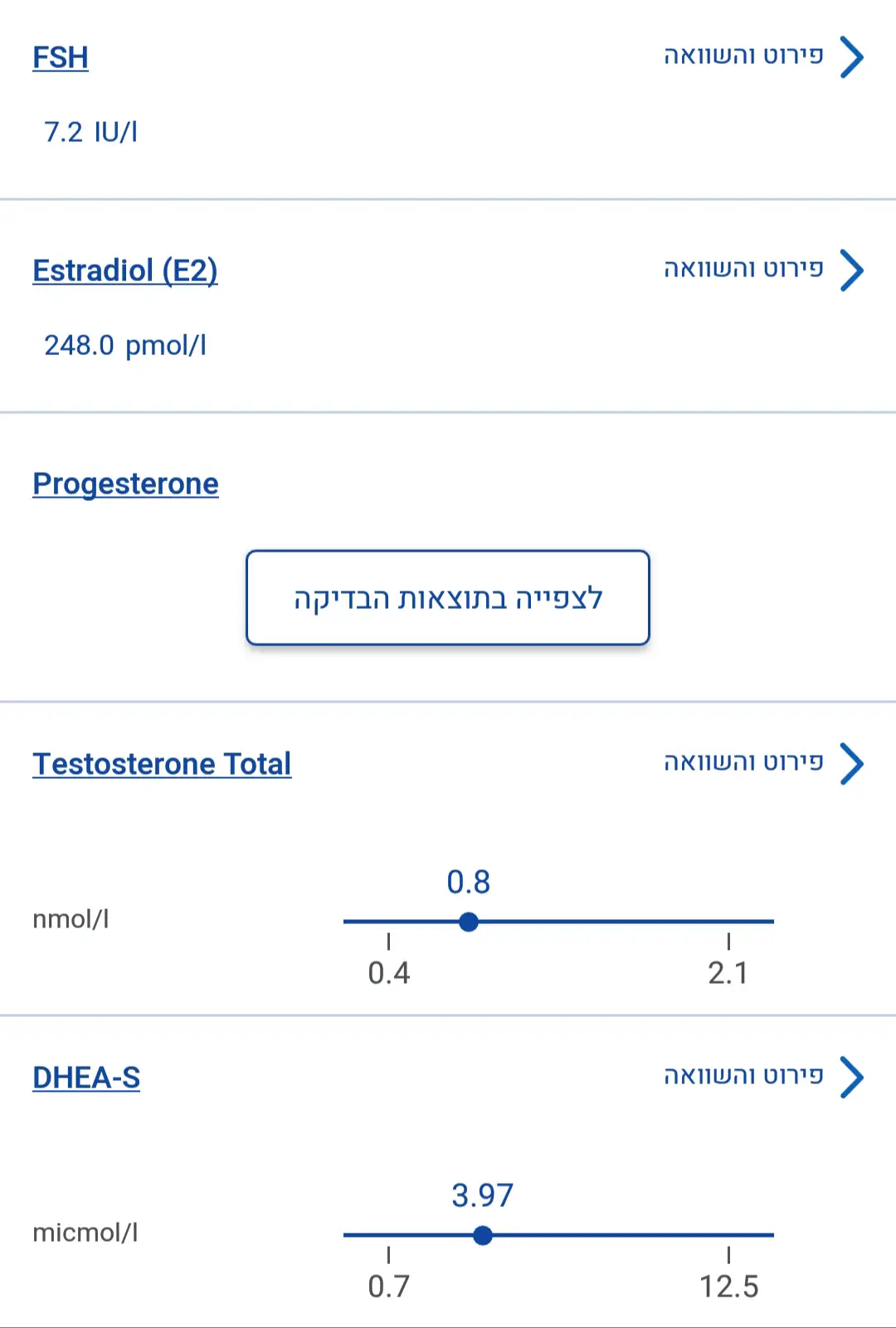Expand details and comparison for Testosterone Total

coord(763,763)
